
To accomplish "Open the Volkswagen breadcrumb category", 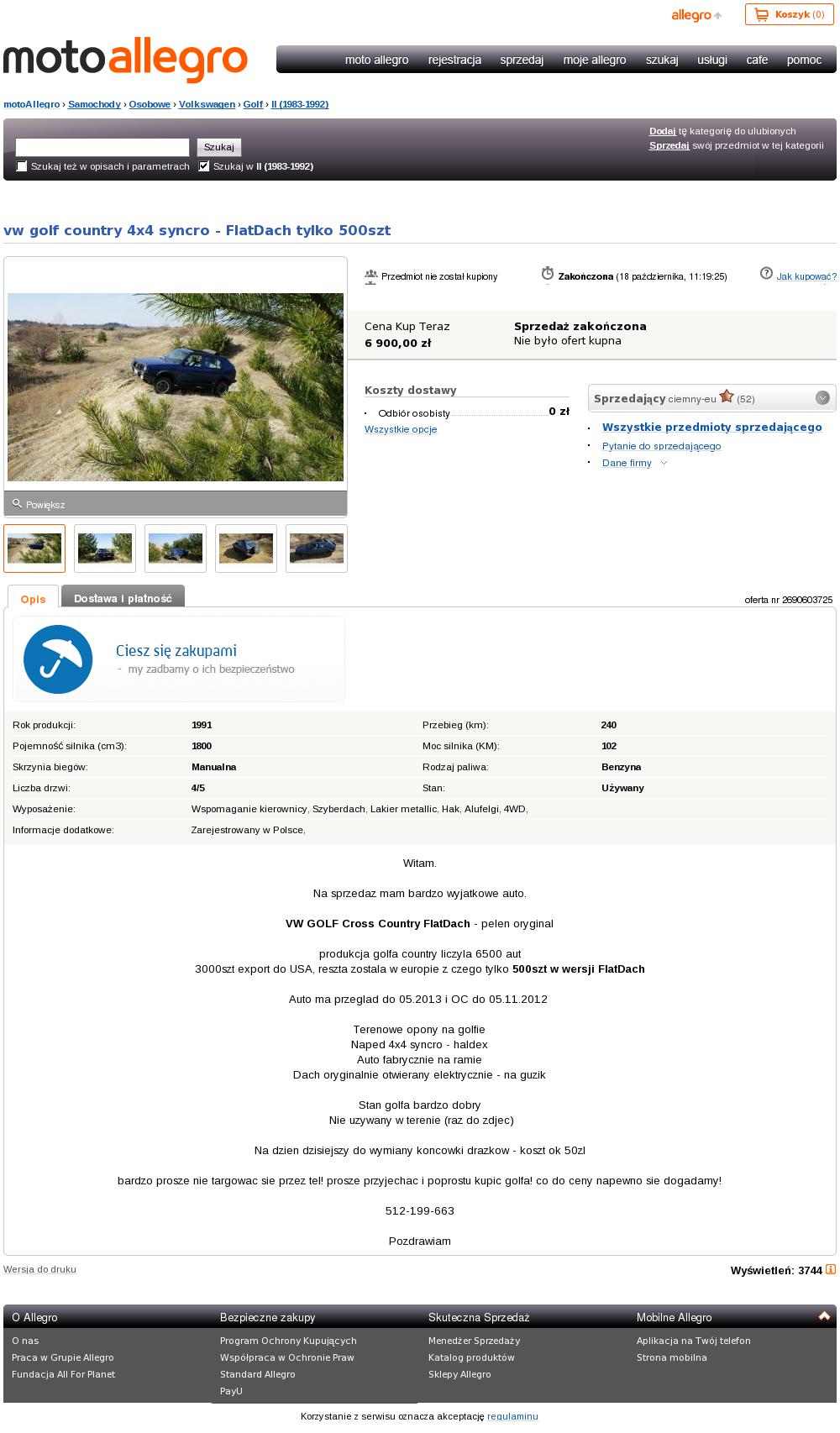I will click(x=207, y=104).
